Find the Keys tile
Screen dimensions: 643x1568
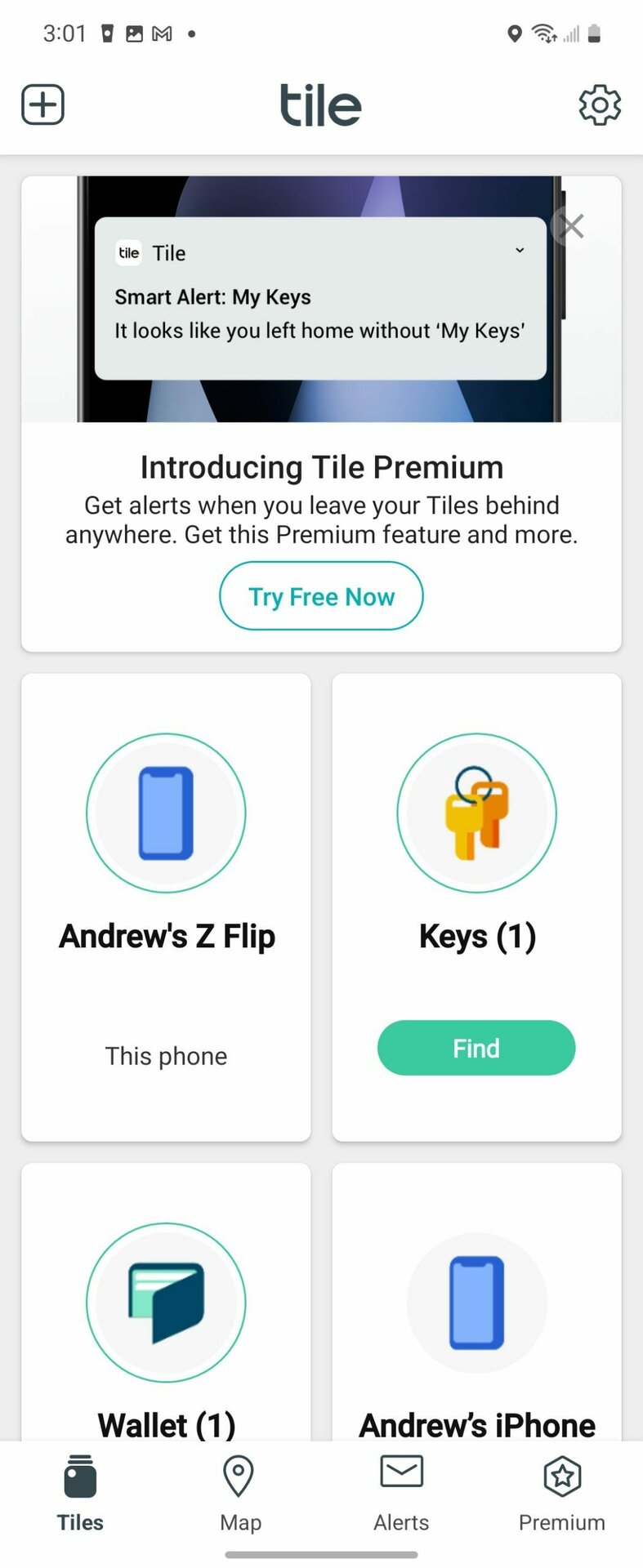click(x=476, y=1048)
